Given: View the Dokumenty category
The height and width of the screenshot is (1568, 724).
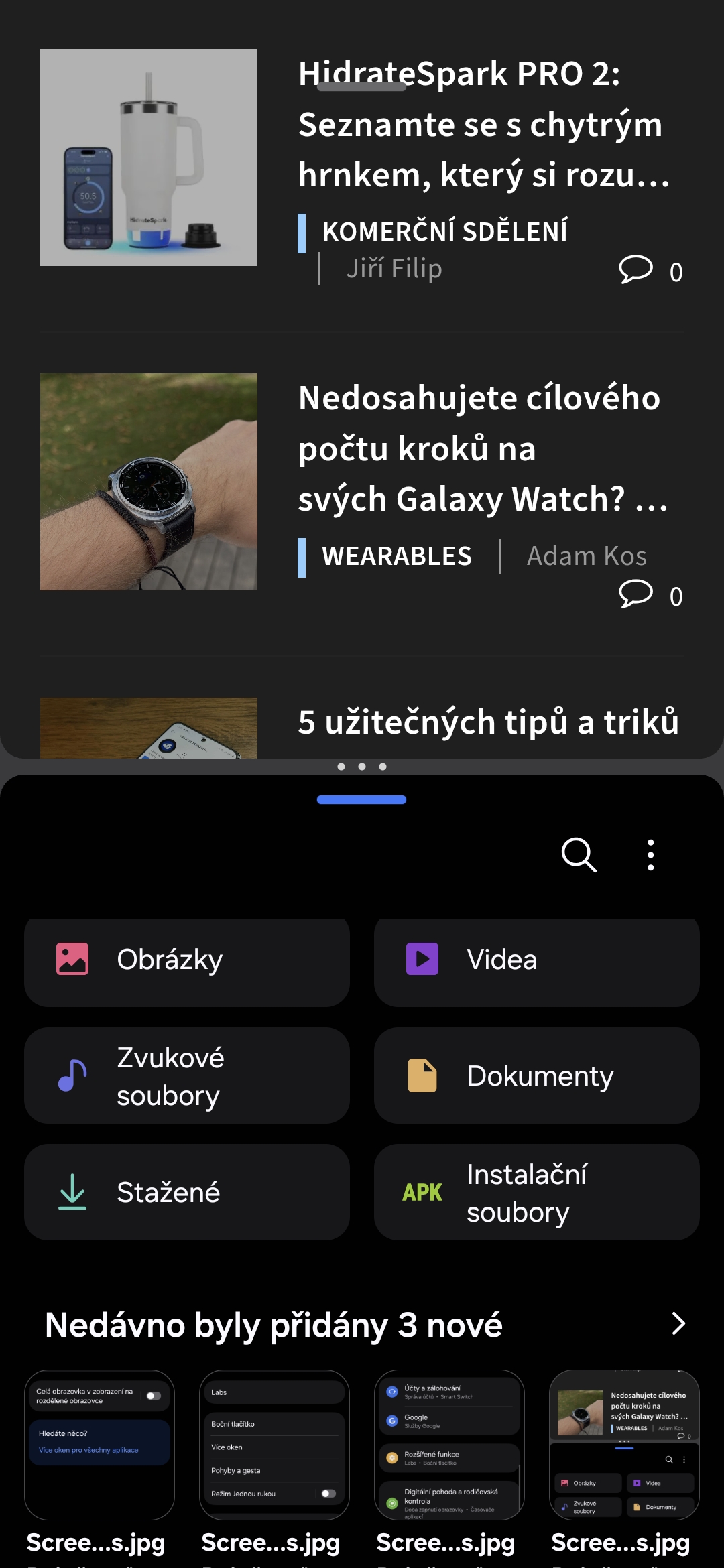Looking at the screenshot, I should (536, 1075).
